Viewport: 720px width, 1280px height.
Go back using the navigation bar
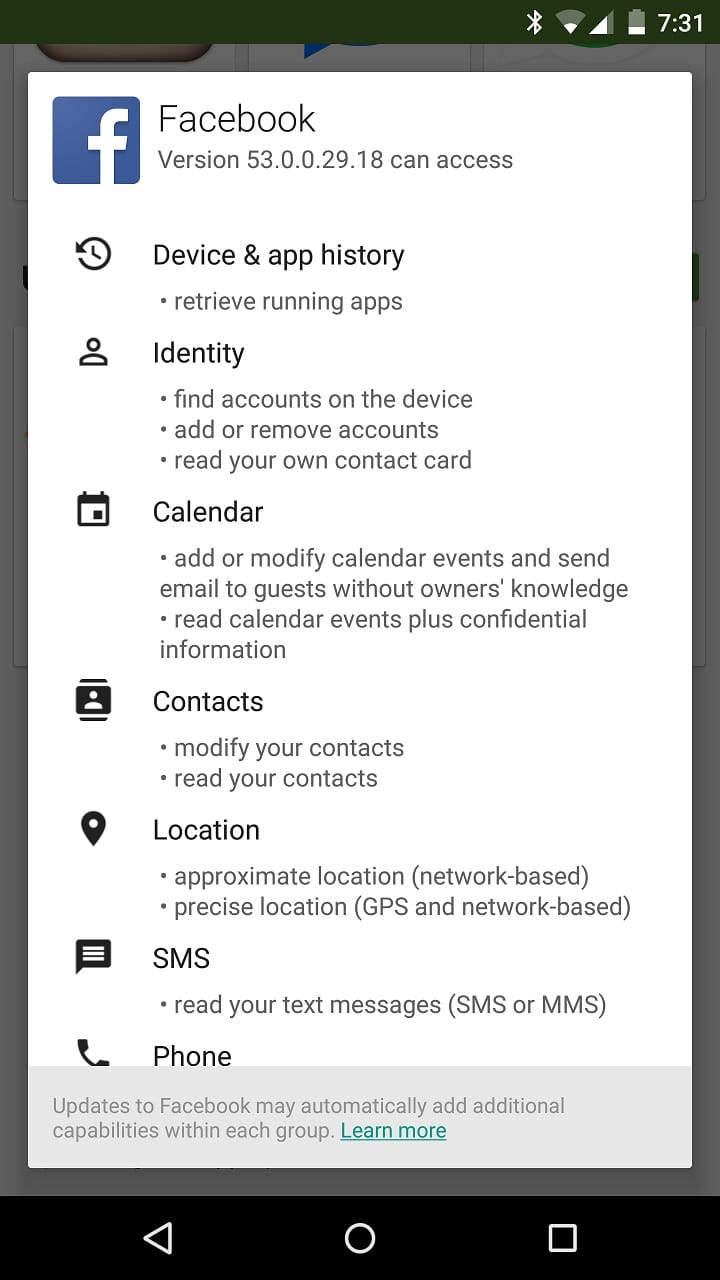[x=158, y=1238]
